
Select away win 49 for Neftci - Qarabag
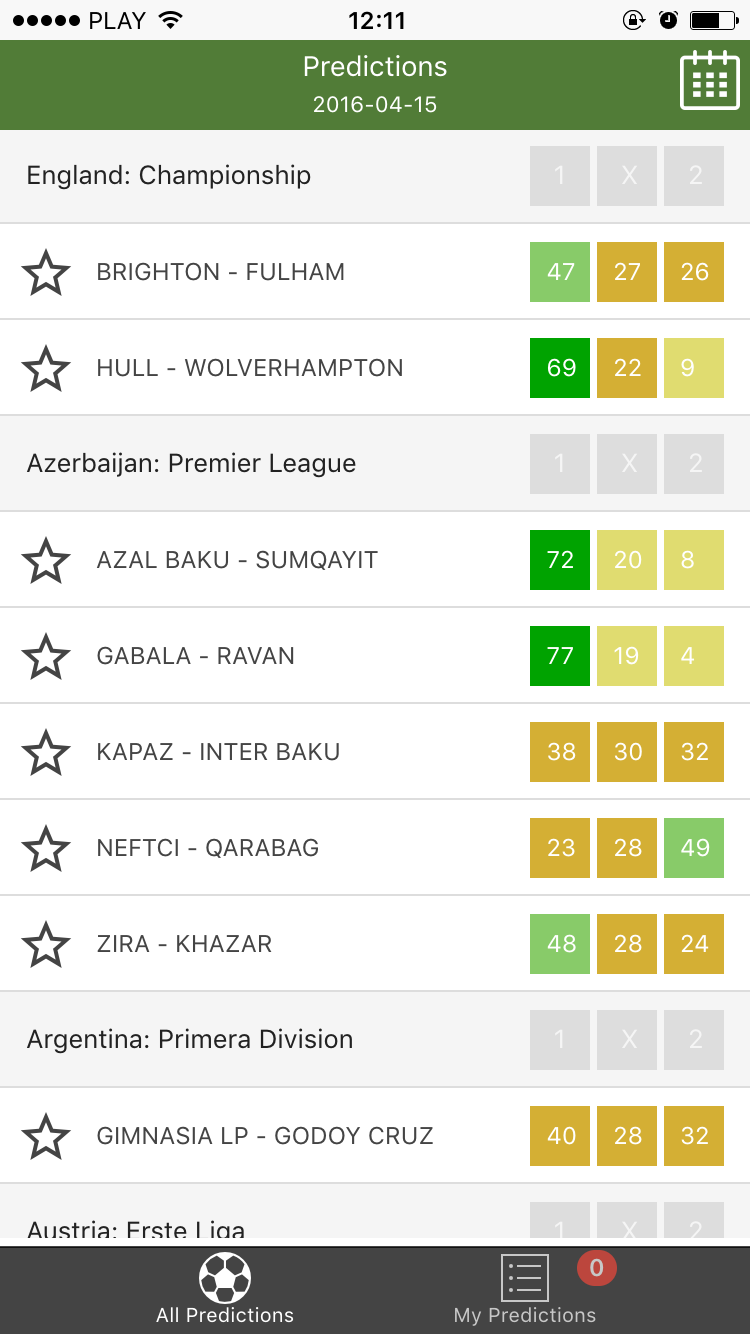[x=693, y=848]
